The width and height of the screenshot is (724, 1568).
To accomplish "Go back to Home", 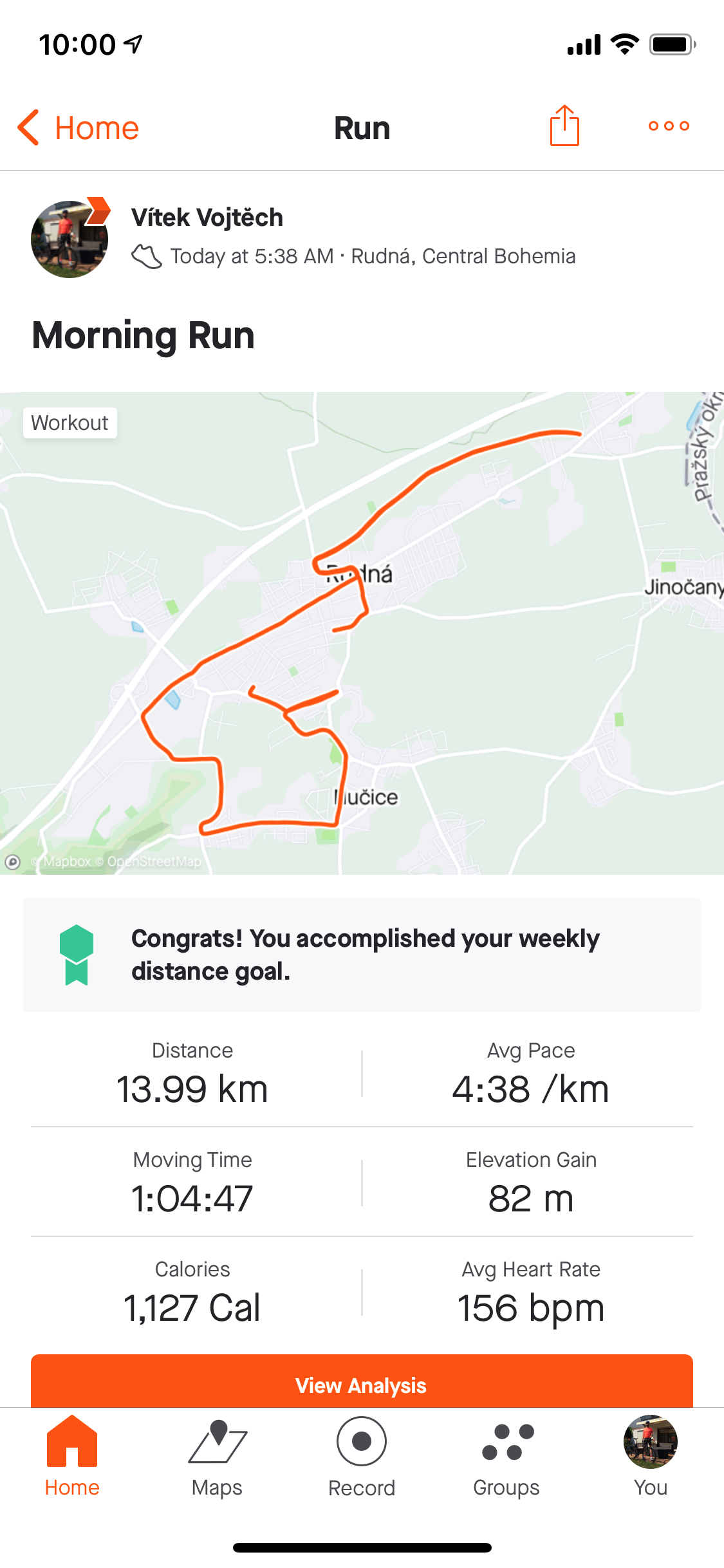I will (79, 127).
